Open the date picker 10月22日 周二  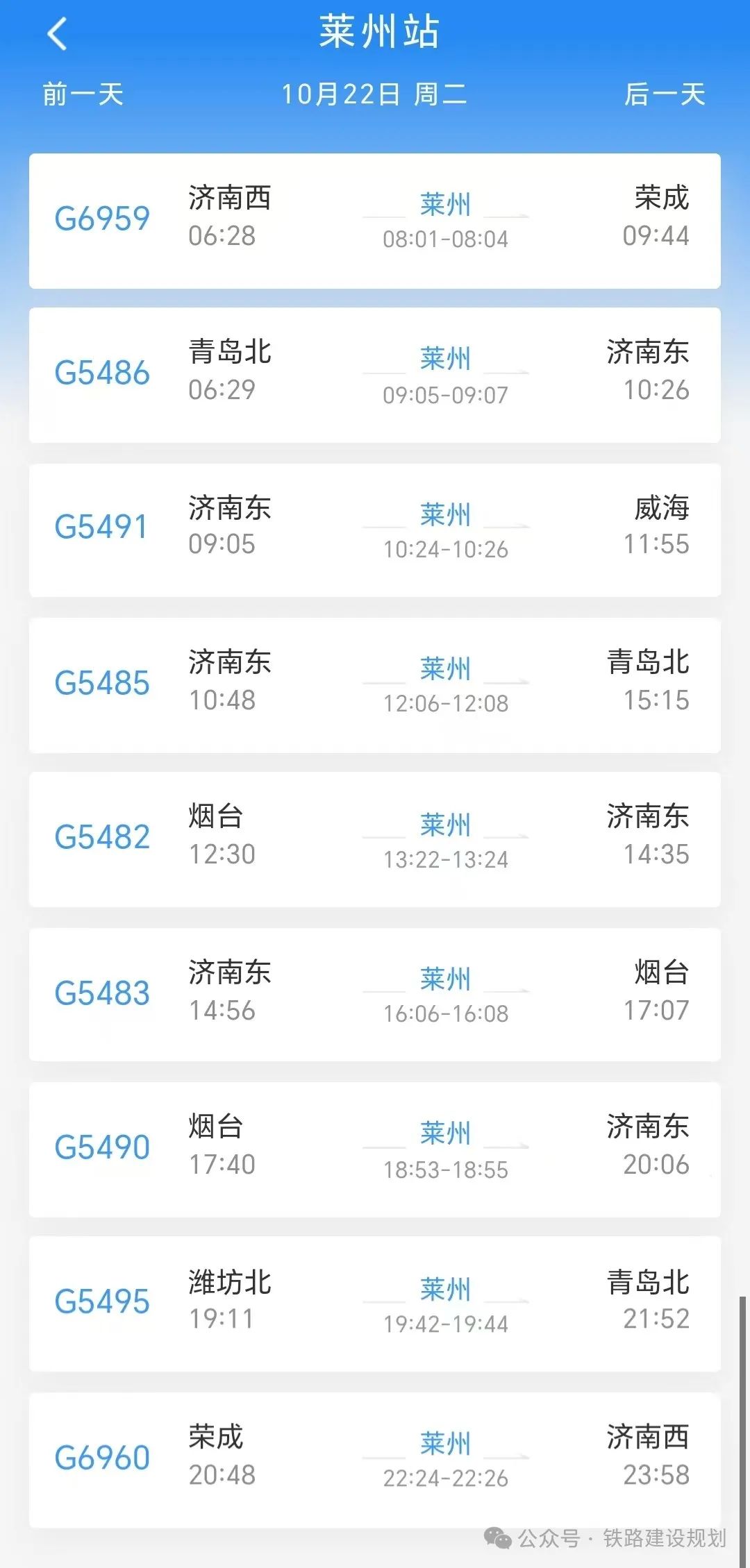(x=374, y=94)
